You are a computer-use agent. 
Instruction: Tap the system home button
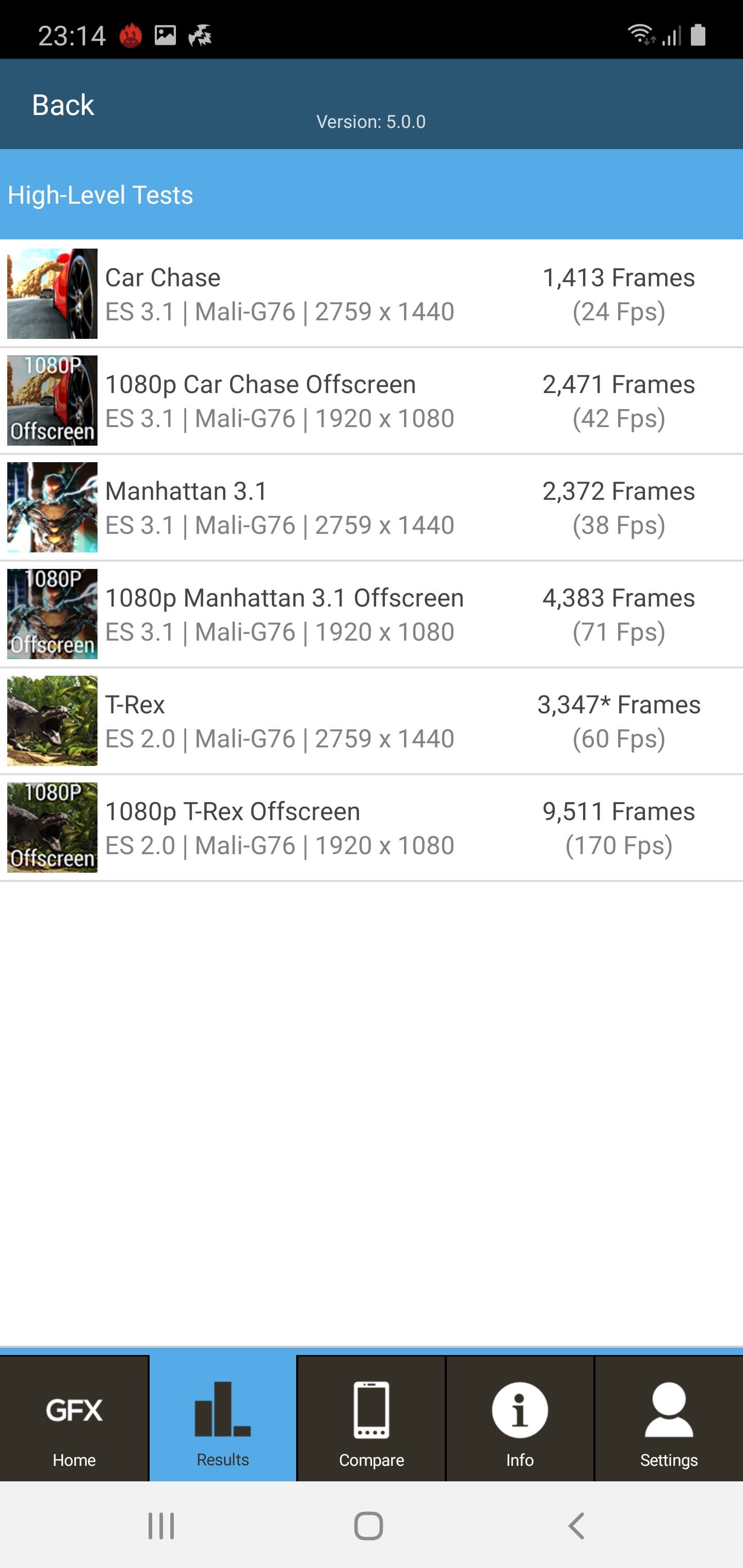coord(369,1526)
